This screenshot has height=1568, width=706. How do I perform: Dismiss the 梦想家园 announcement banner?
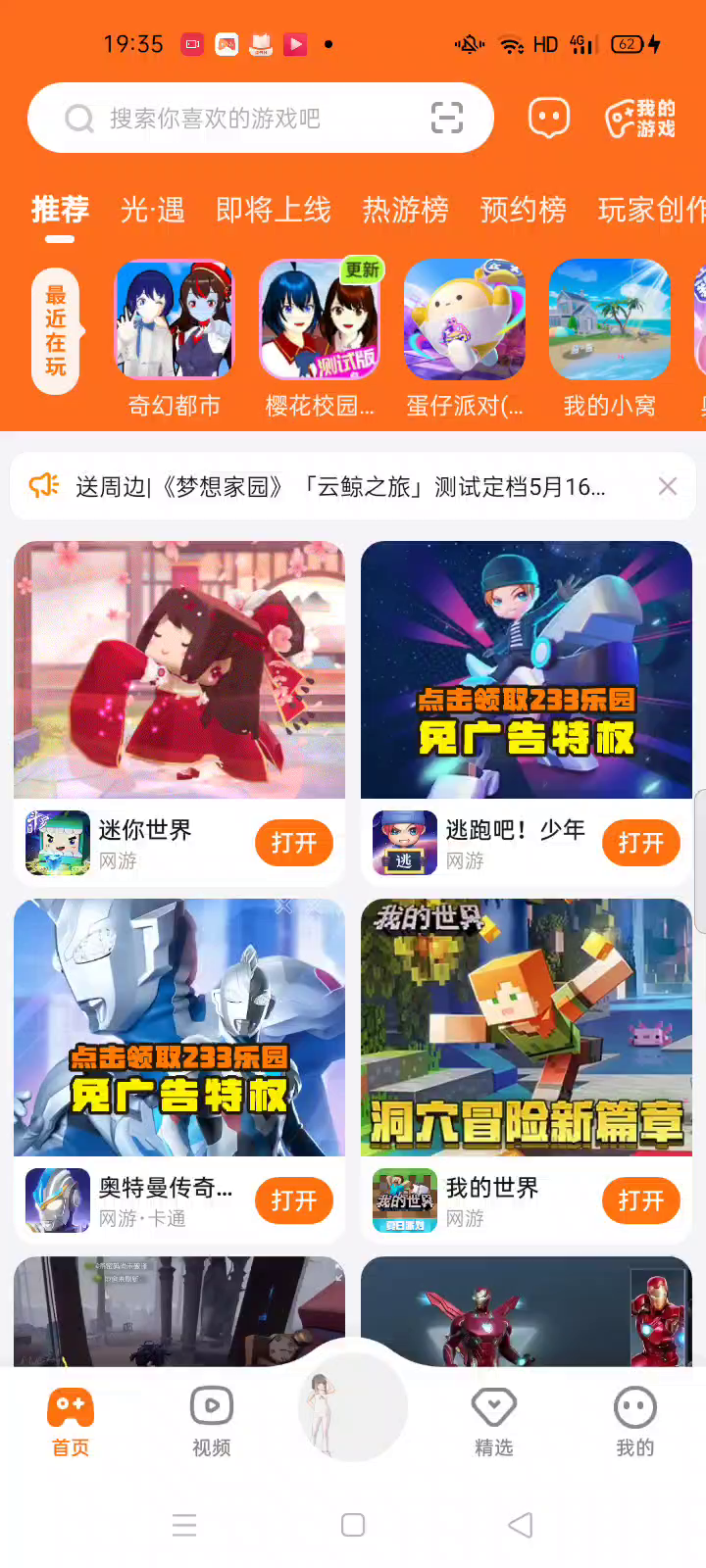(668, 486)
